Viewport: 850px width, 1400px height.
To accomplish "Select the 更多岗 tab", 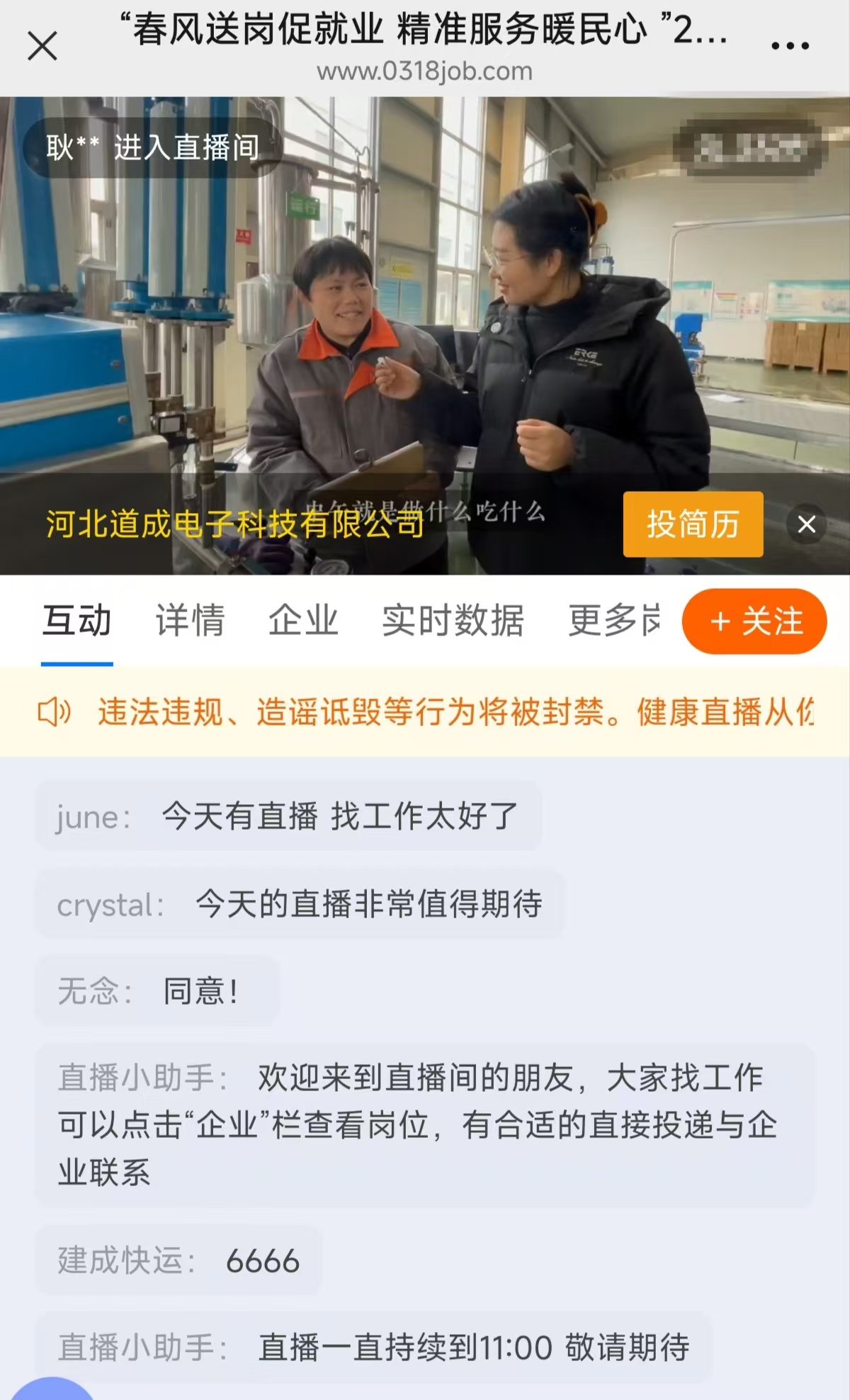I will pos(614,621).
